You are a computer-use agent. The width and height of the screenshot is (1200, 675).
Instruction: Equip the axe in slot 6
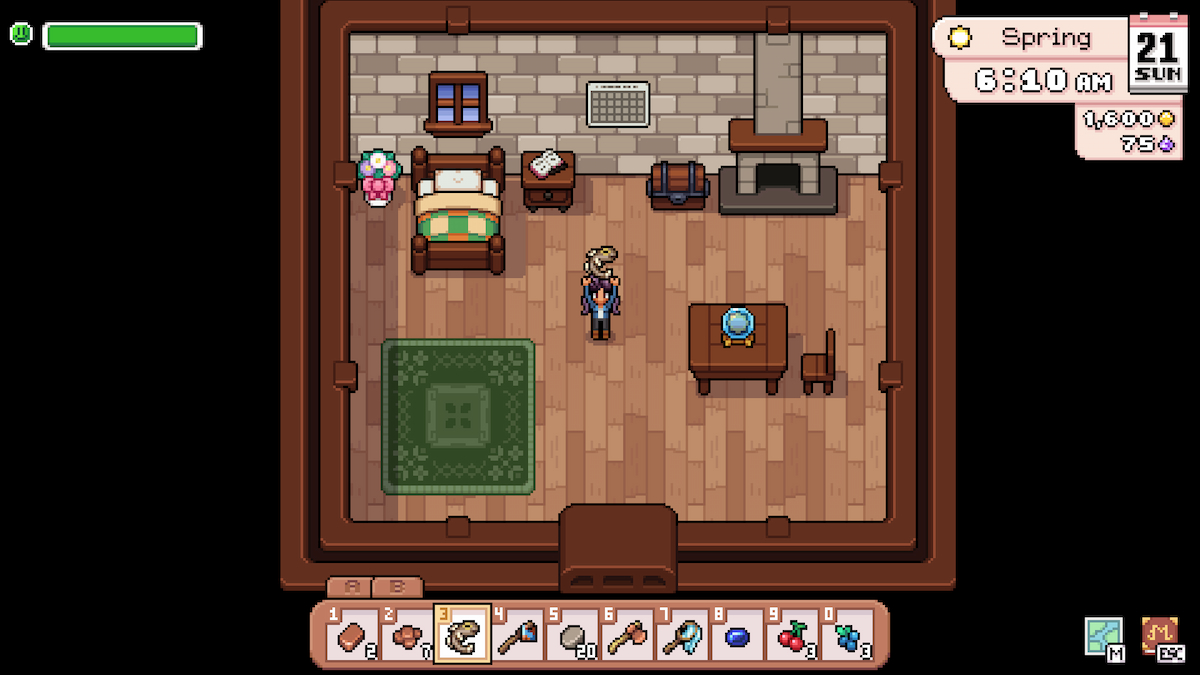tap(627, 635)
